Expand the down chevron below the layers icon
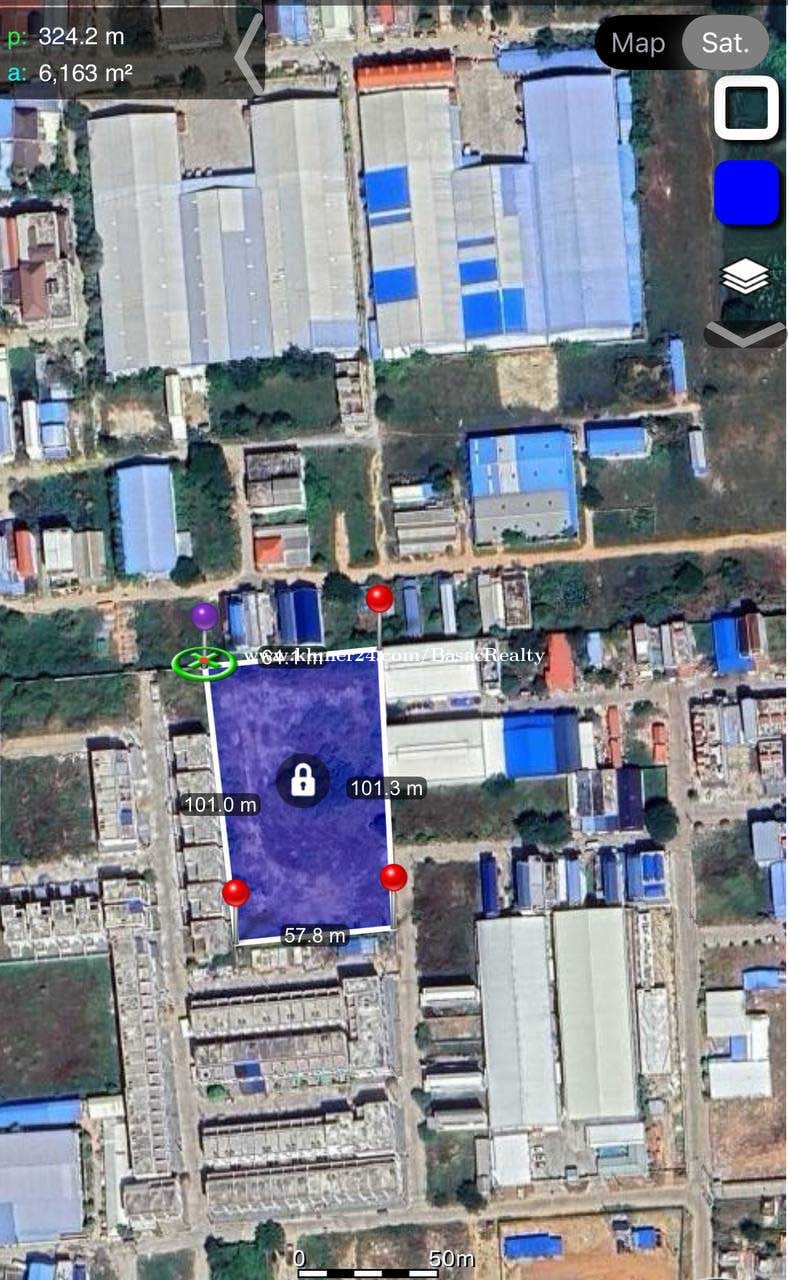 [x=745, y=335]
